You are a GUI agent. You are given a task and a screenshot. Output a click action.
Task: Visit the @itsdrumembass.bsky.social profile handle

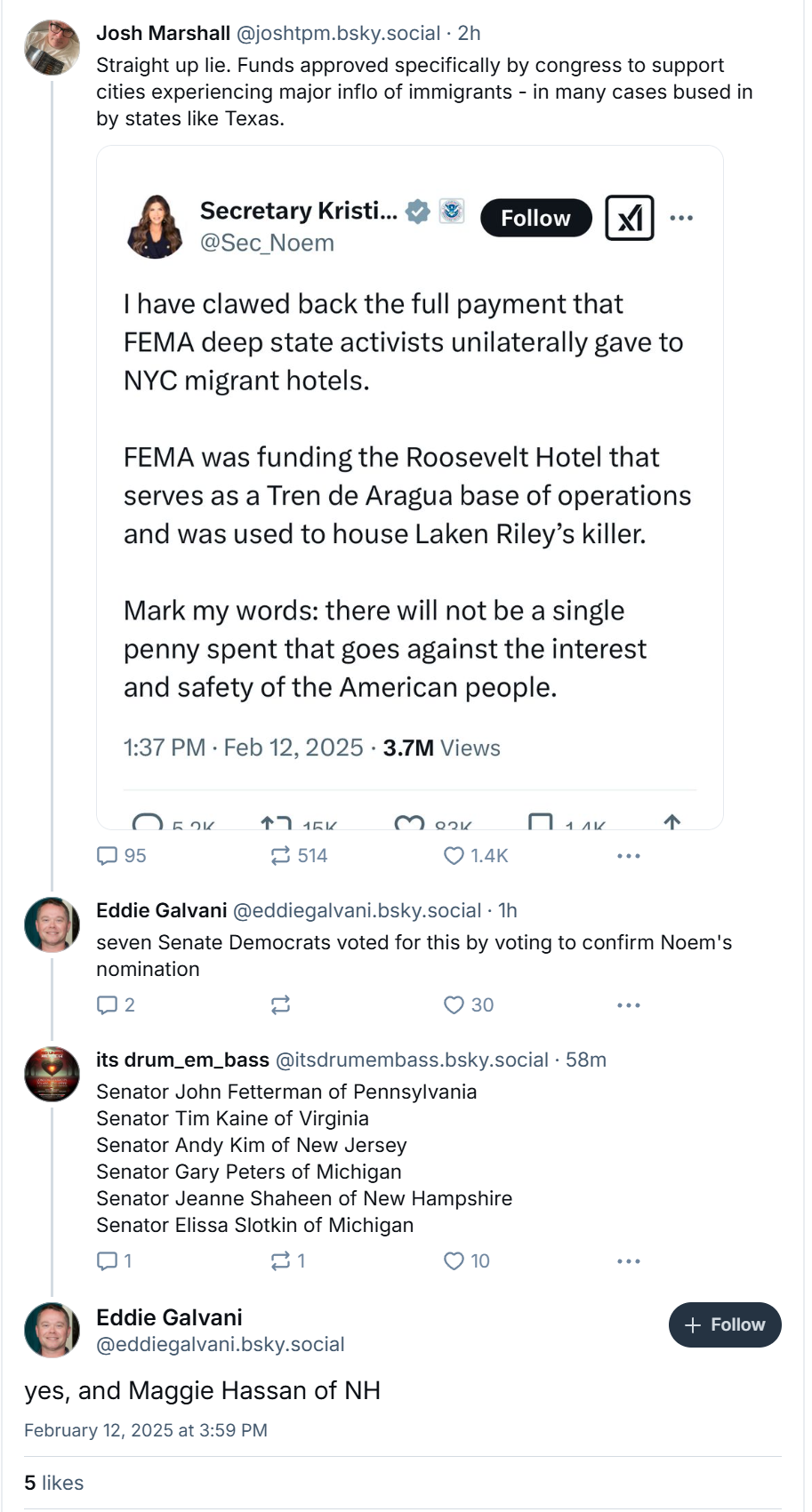click(x=412, y=1060)
